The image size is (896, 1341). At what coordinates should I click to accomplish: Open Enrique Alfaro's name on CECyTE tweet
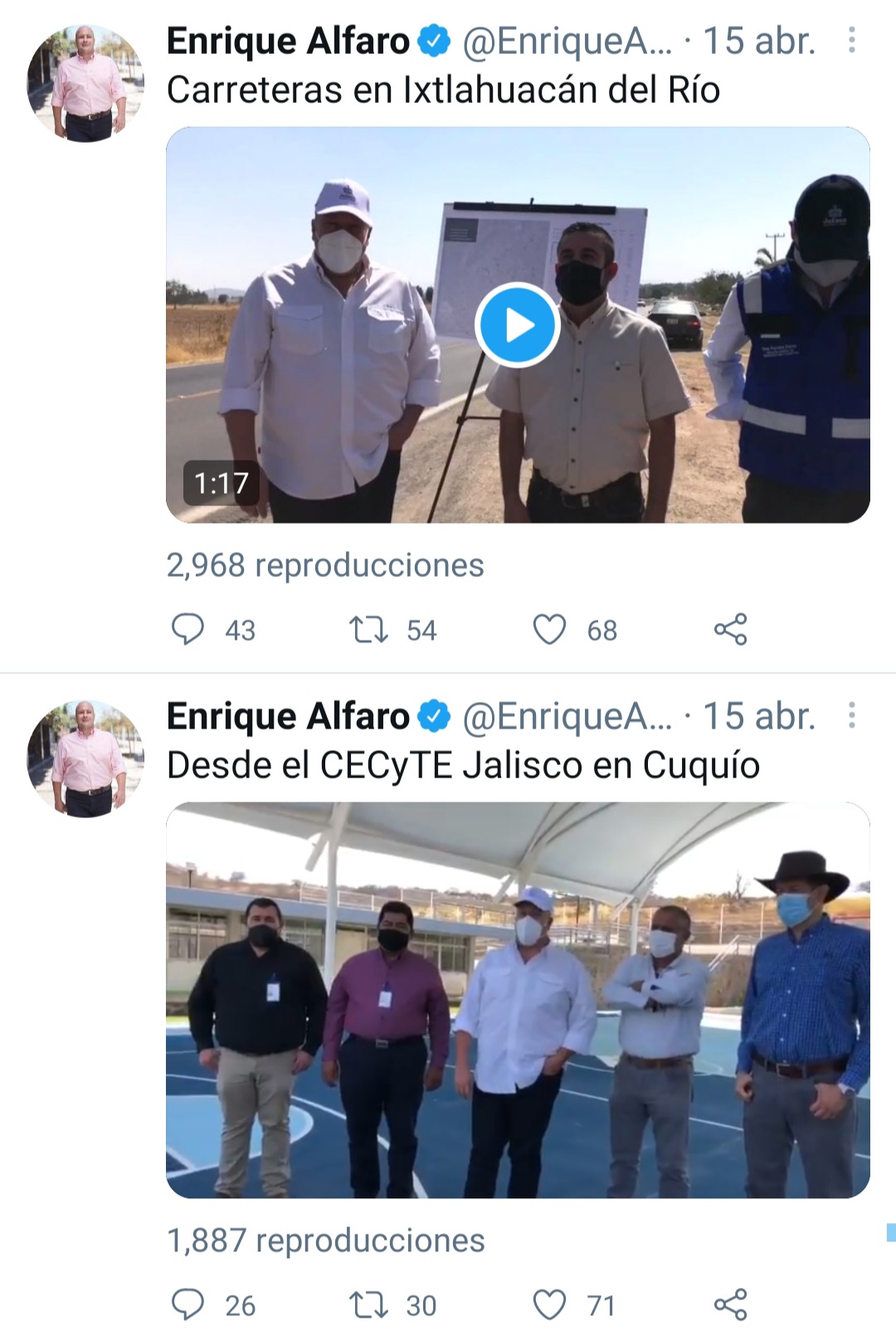pos(288,716)
